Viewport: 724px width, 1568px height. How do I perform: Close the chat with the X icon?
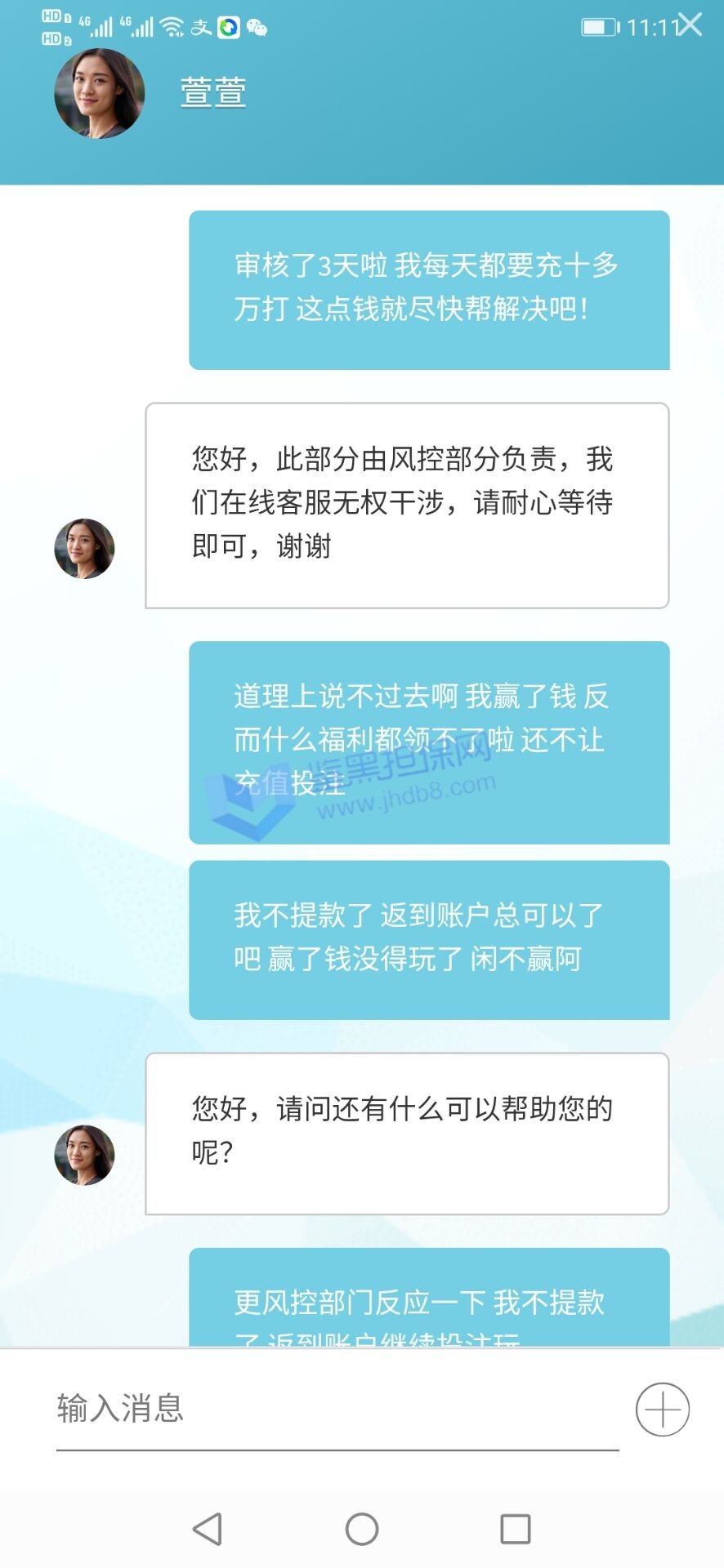coord(690,25)
